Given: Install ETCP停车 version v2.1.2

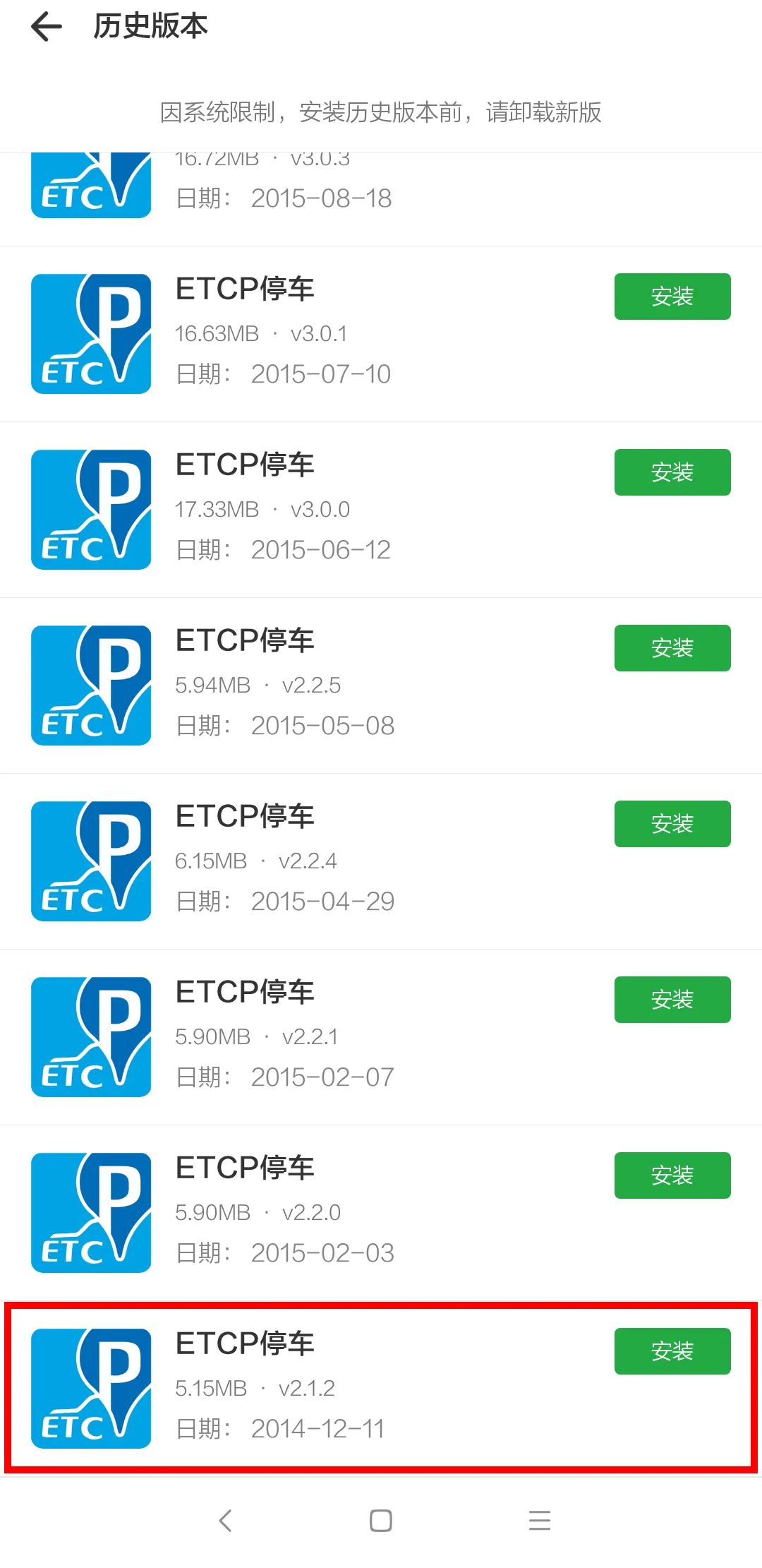Looking at the screenshot, I should [672, 1351].
